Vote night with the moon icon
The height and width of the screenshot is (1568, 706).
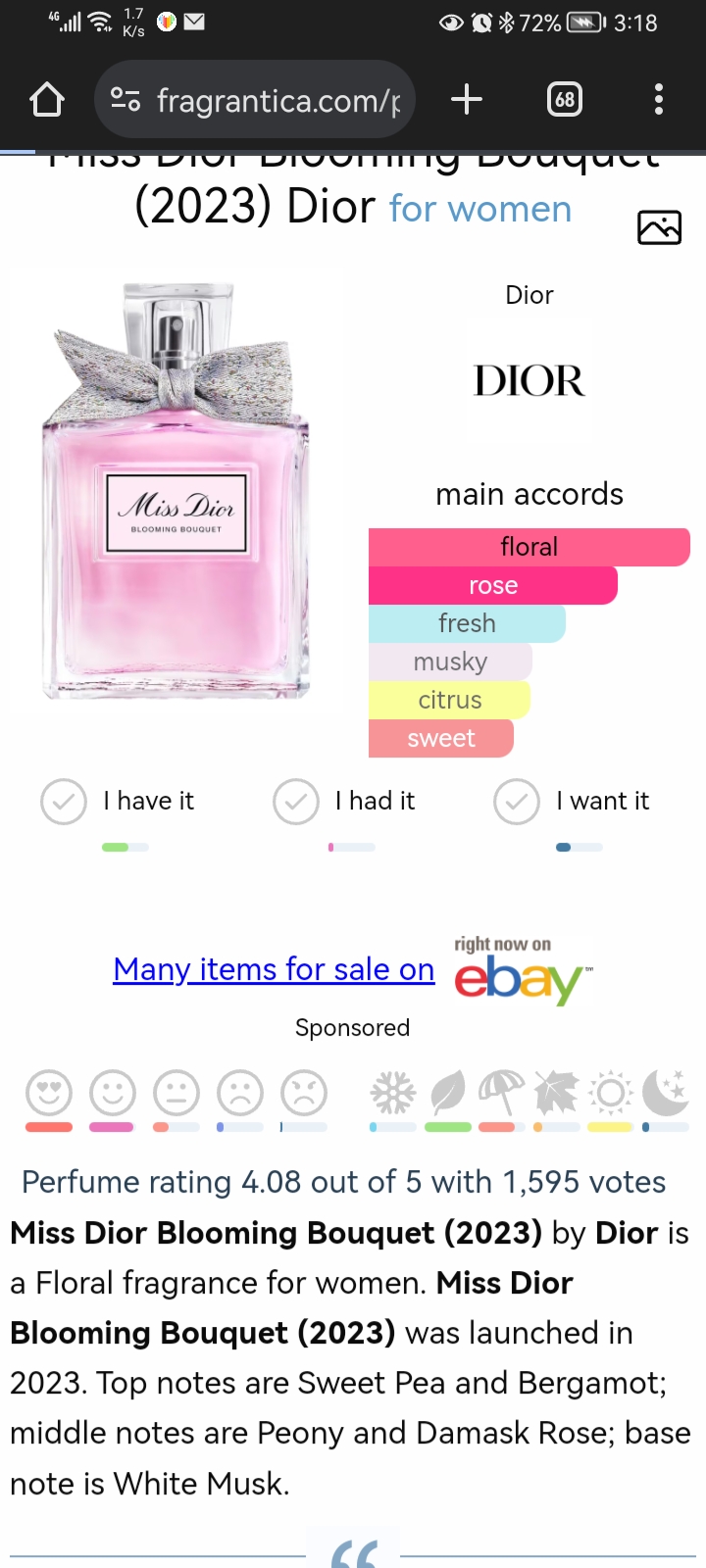click(x=666, y=1092)
